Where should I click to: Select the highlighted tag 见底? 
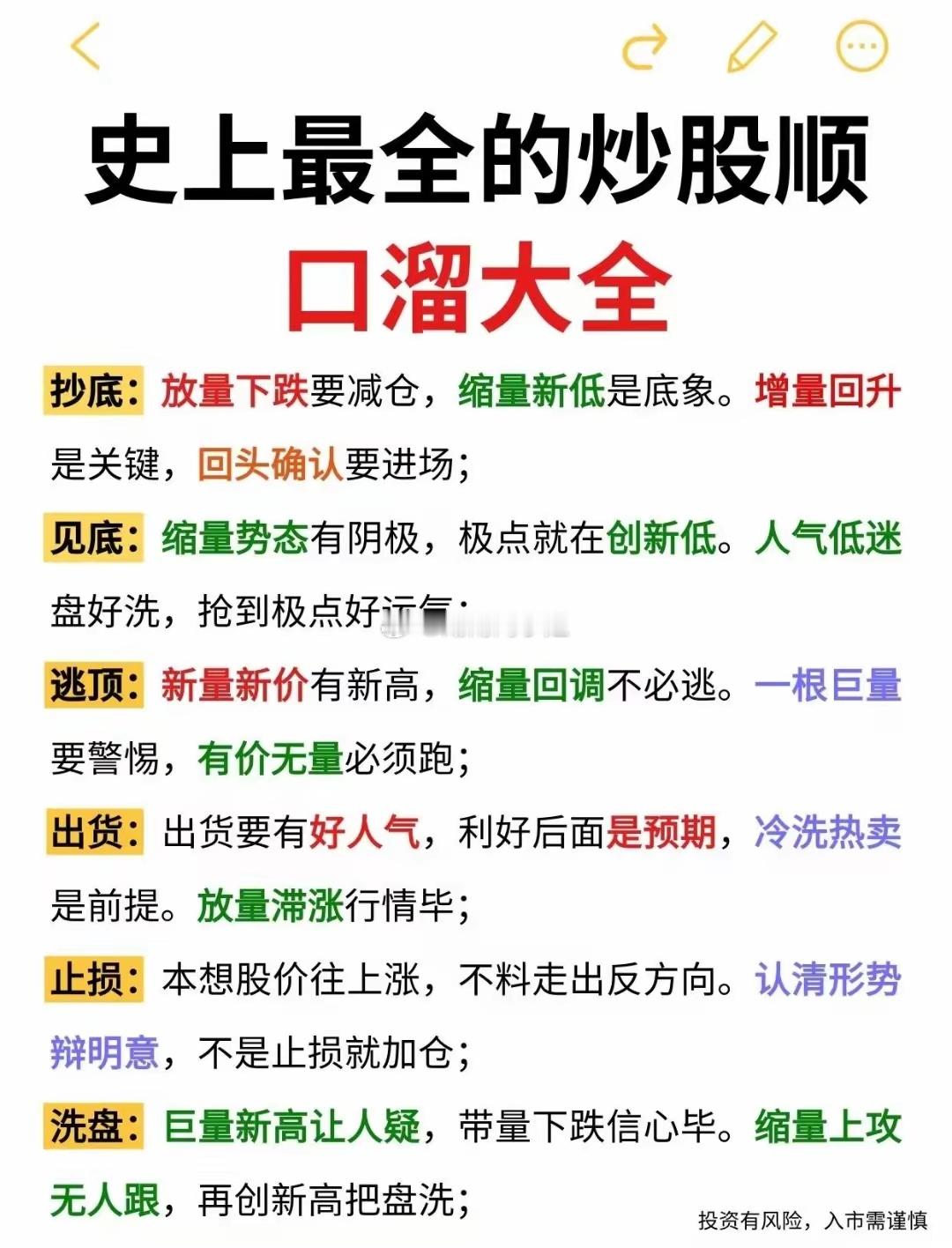[94, 536]
